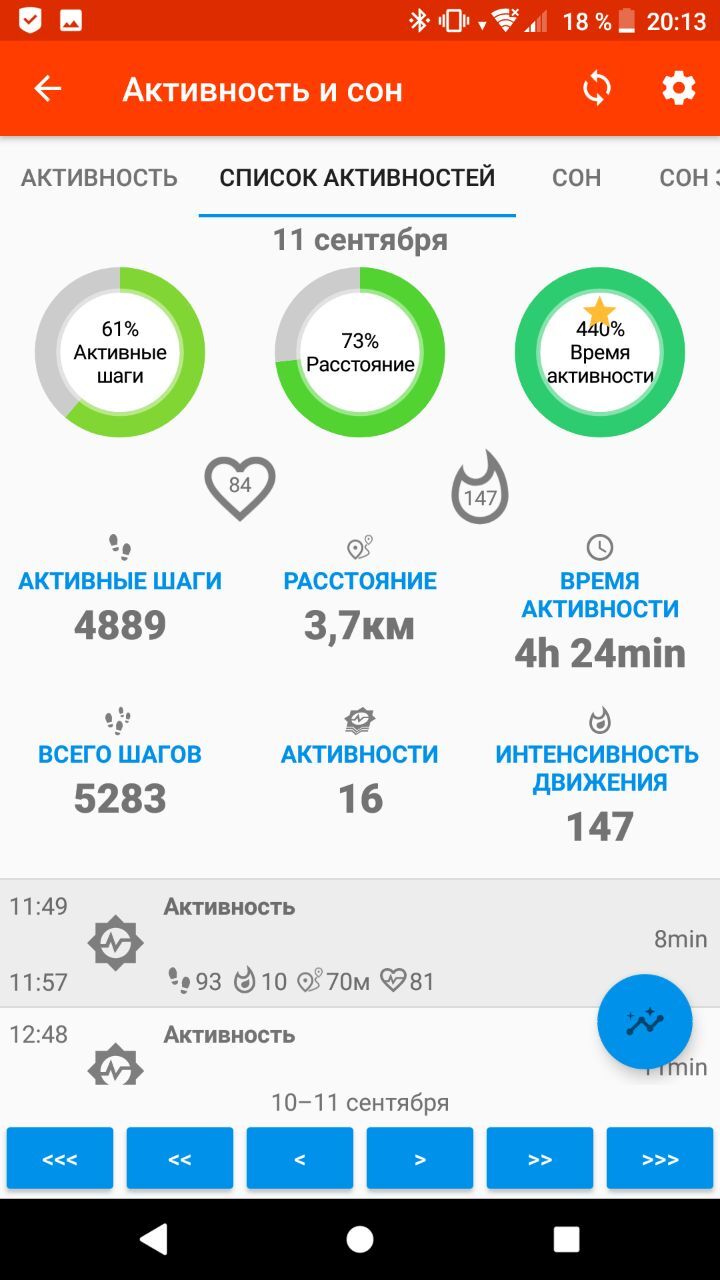Show previous day with the < button
This screenshot has height=1280, width=720.
coord(300,1159)
